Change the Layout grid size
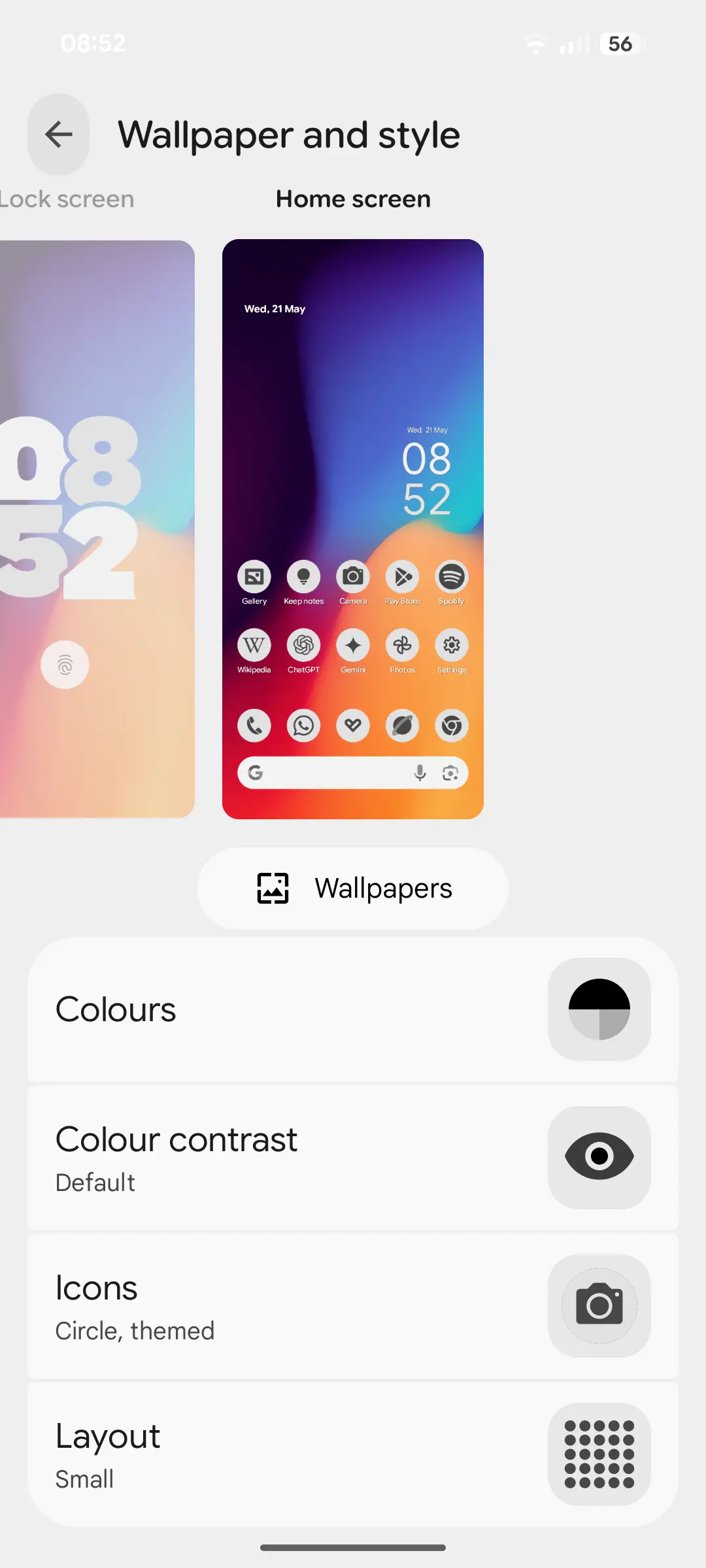The height and width of the screenshot is (1568, 706). [353, 1454]
